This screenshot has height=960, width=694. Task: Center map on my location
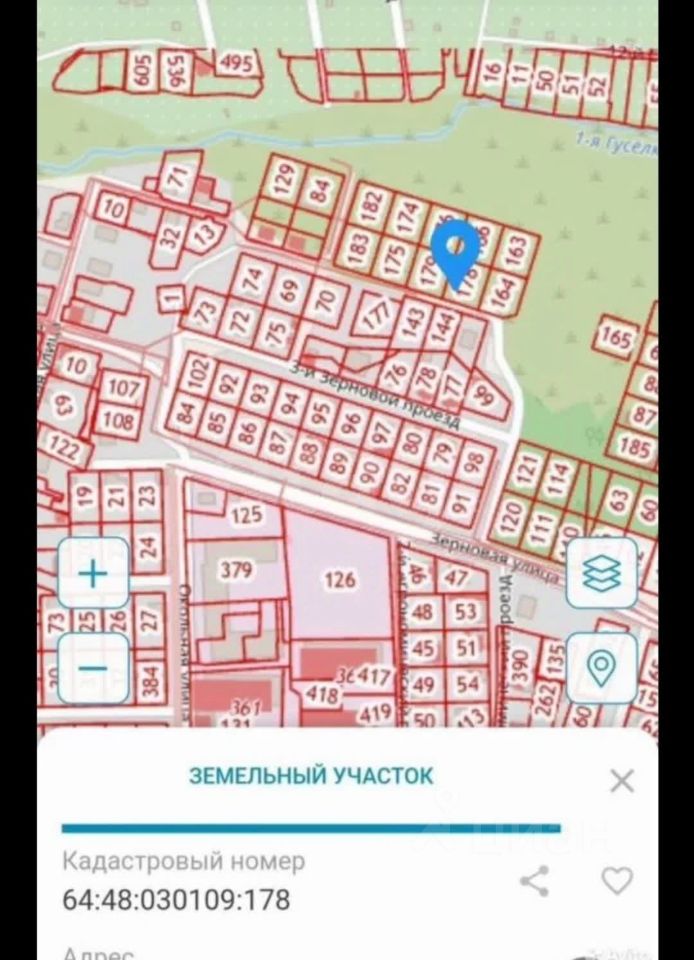(x=601, y=668)
